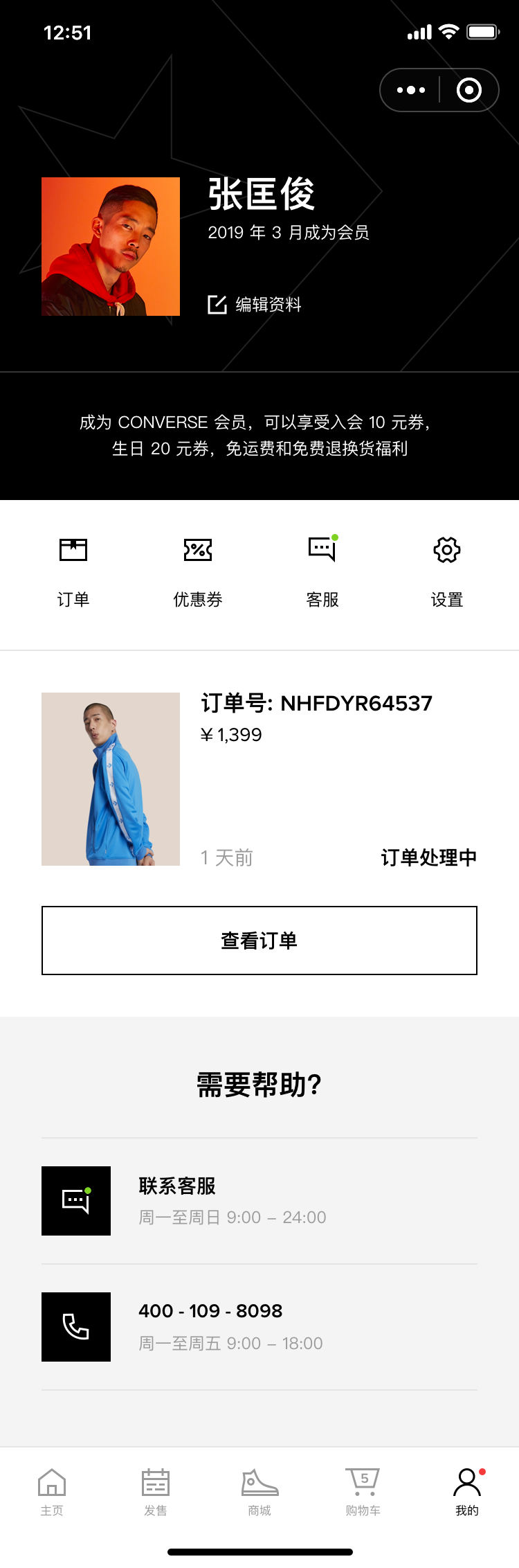The height and width of the screenshot is (1568, 519).
Task: Switch to the 主页 home tab
Action: tap(52, 1492)
